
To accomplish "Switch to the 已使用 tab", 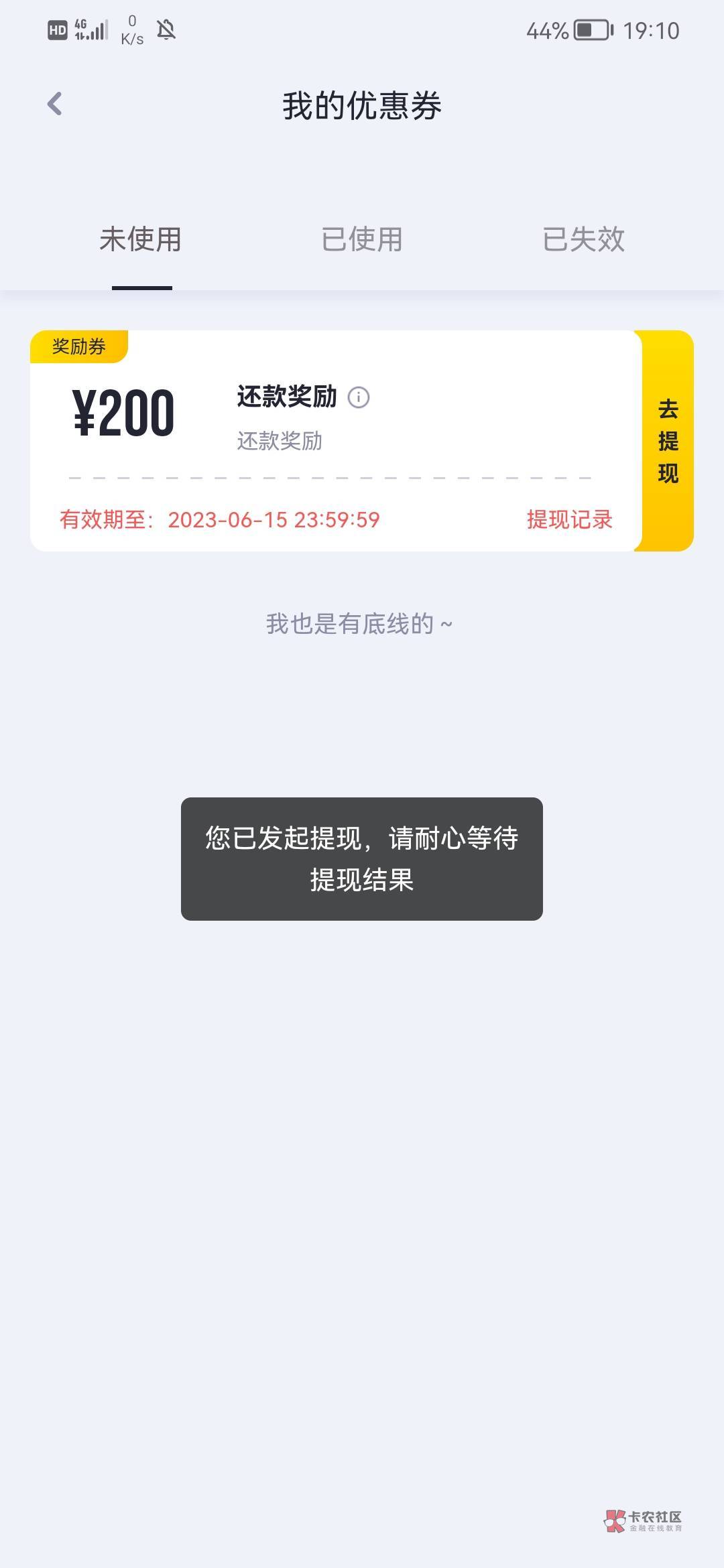I will click(x=362, y=239).
